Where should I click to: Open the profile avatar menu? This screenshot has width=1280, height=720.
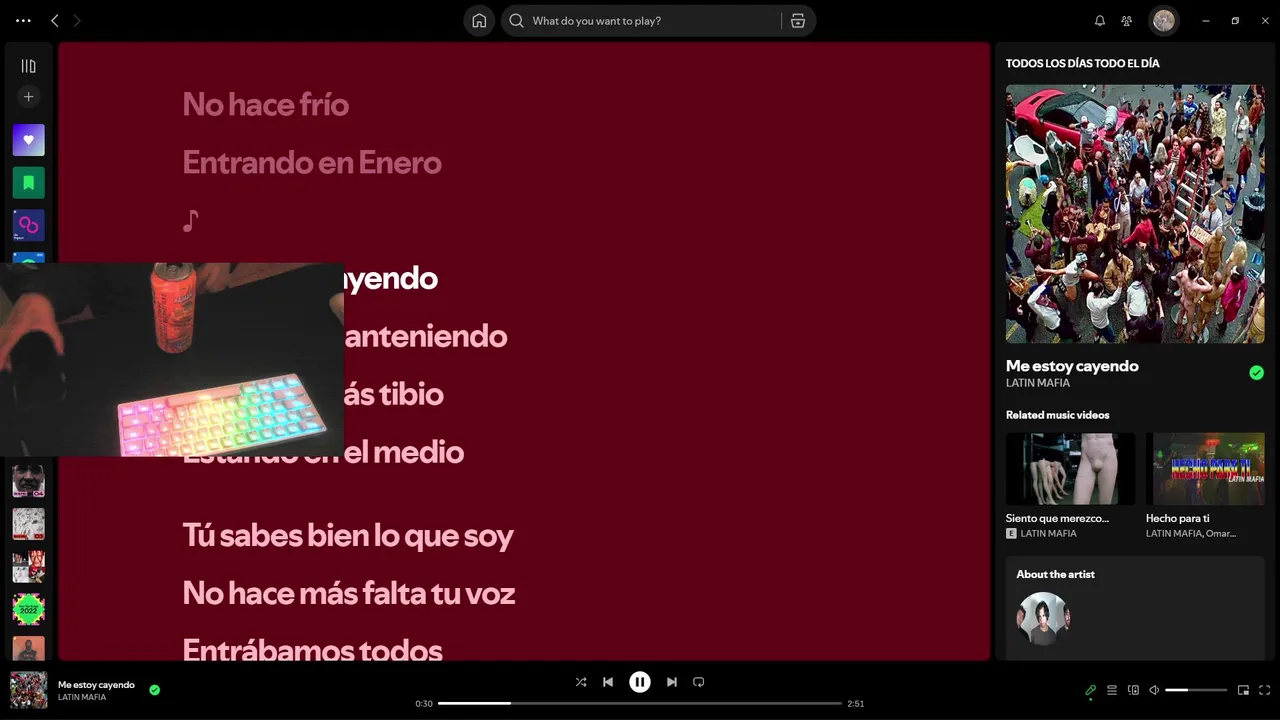(x=1164, y=21)
